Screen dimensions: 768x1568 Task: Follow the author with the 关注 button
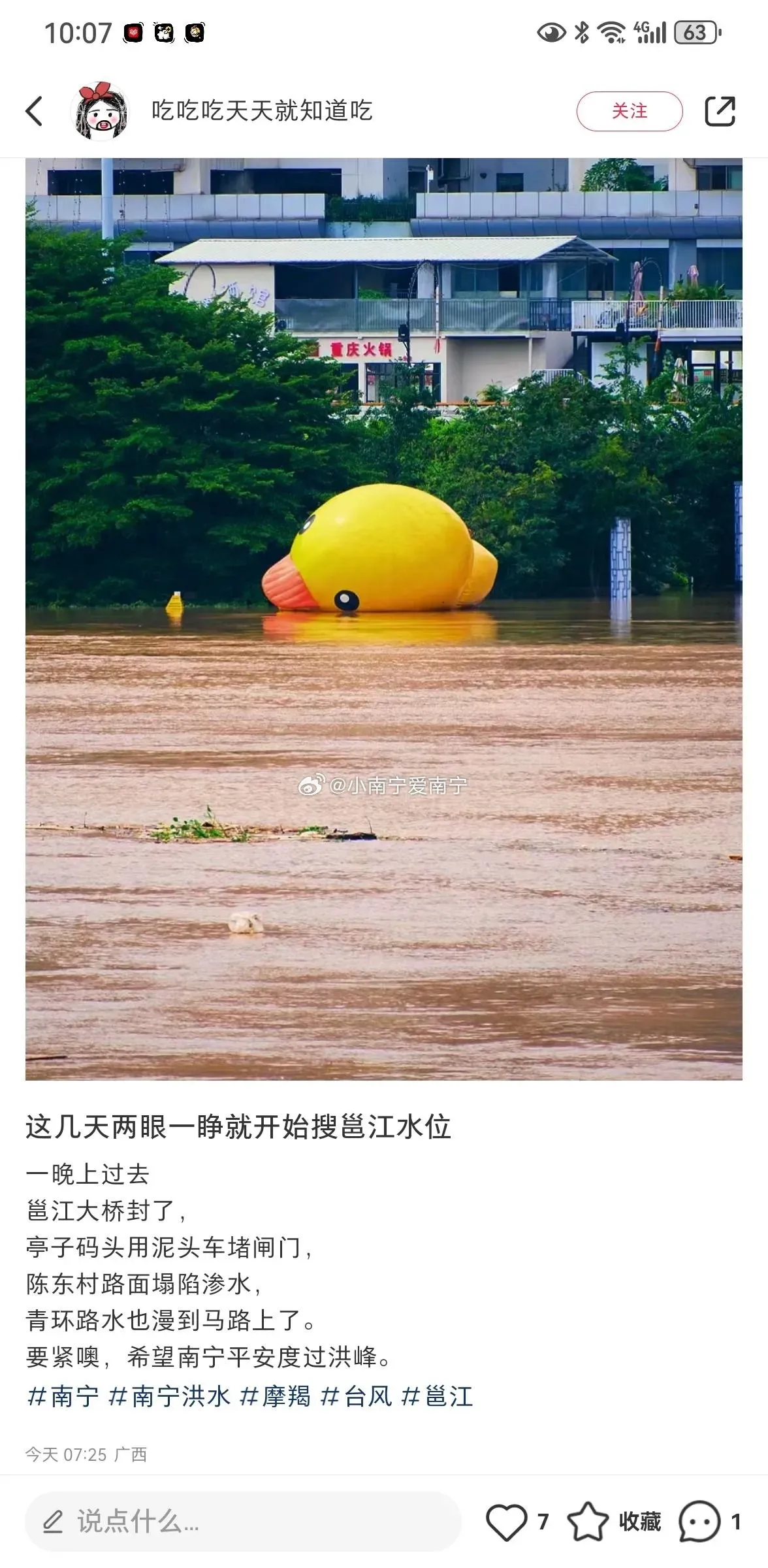click(x=629, y=112)
